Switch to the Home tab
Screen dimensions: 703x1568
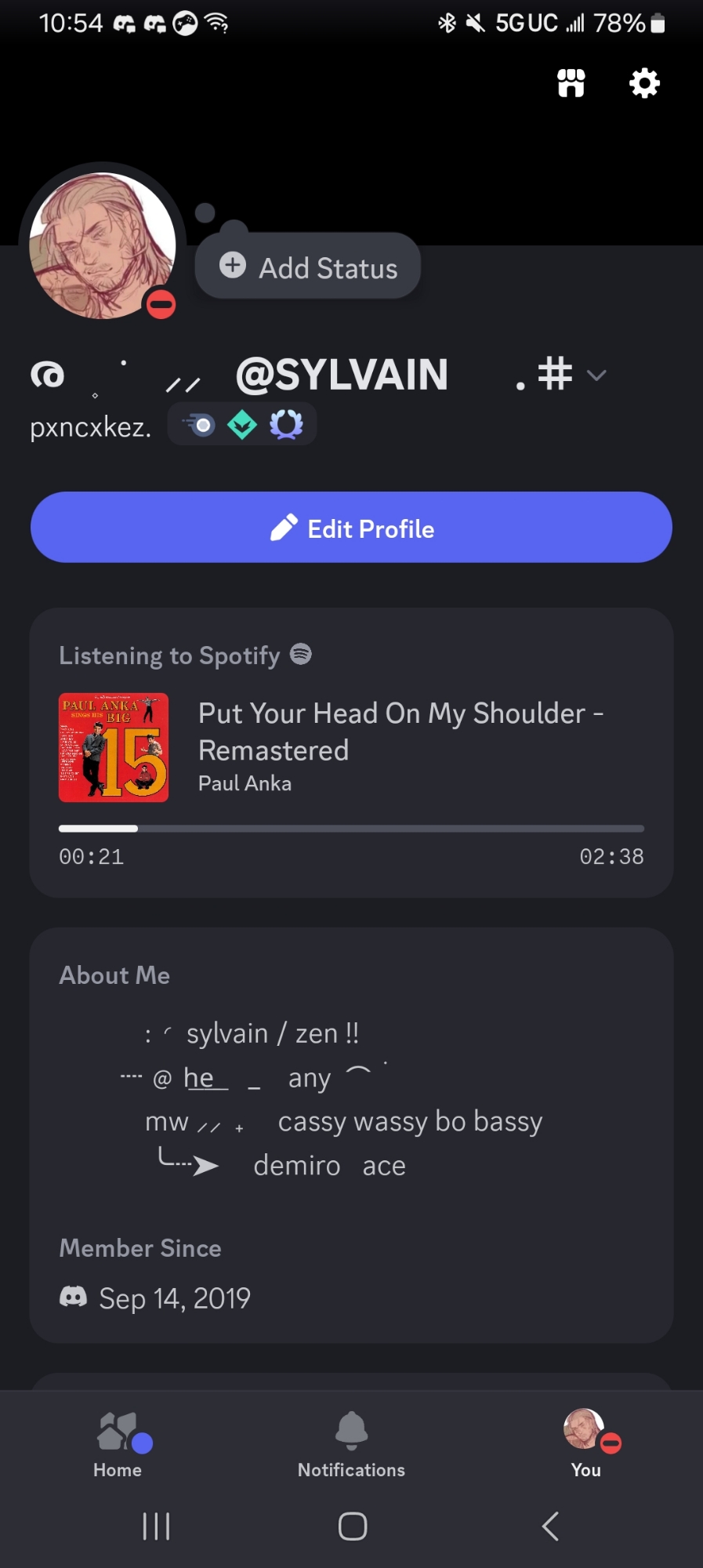(118, 1444)
